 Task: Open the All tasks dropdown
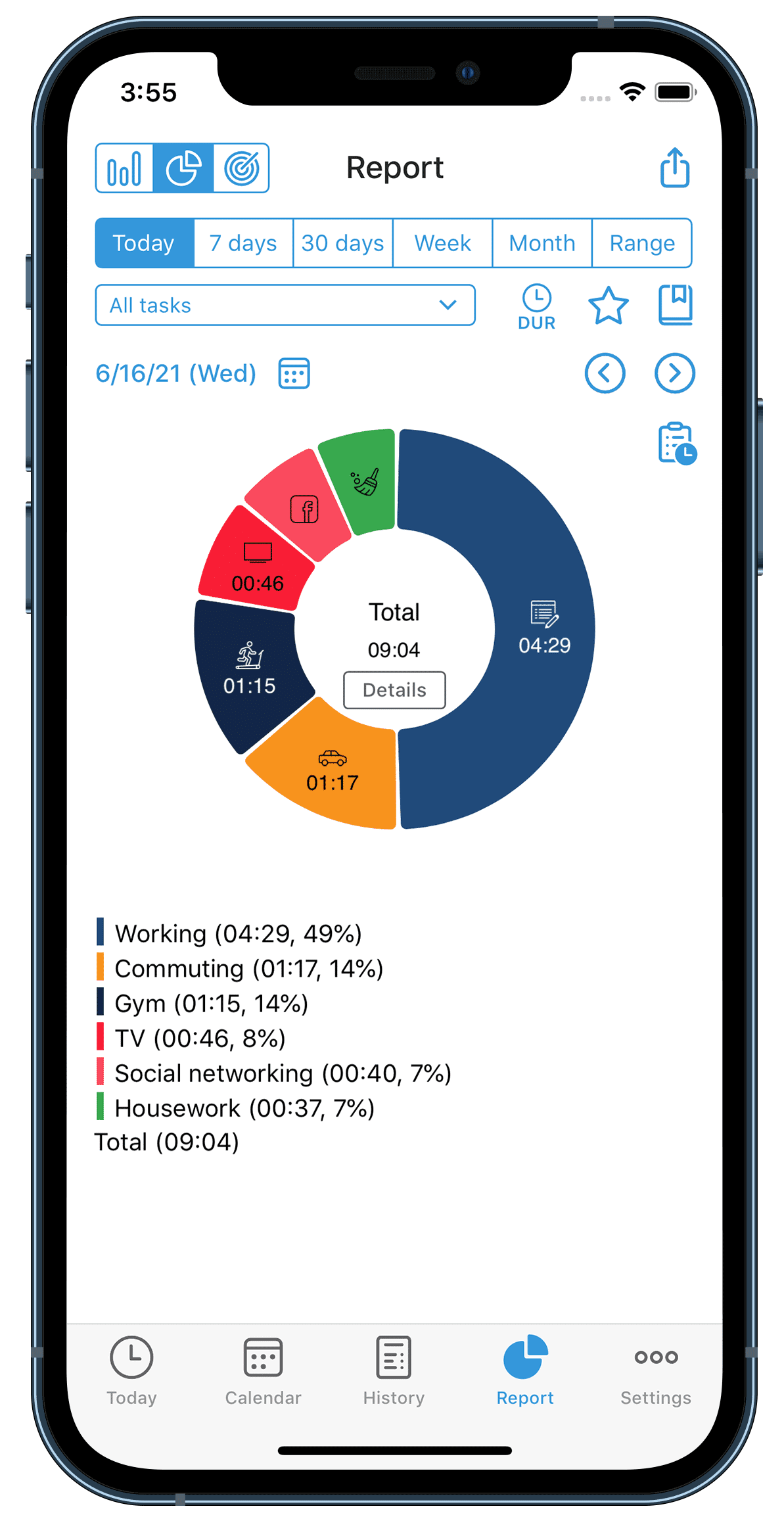click(285, 305)
